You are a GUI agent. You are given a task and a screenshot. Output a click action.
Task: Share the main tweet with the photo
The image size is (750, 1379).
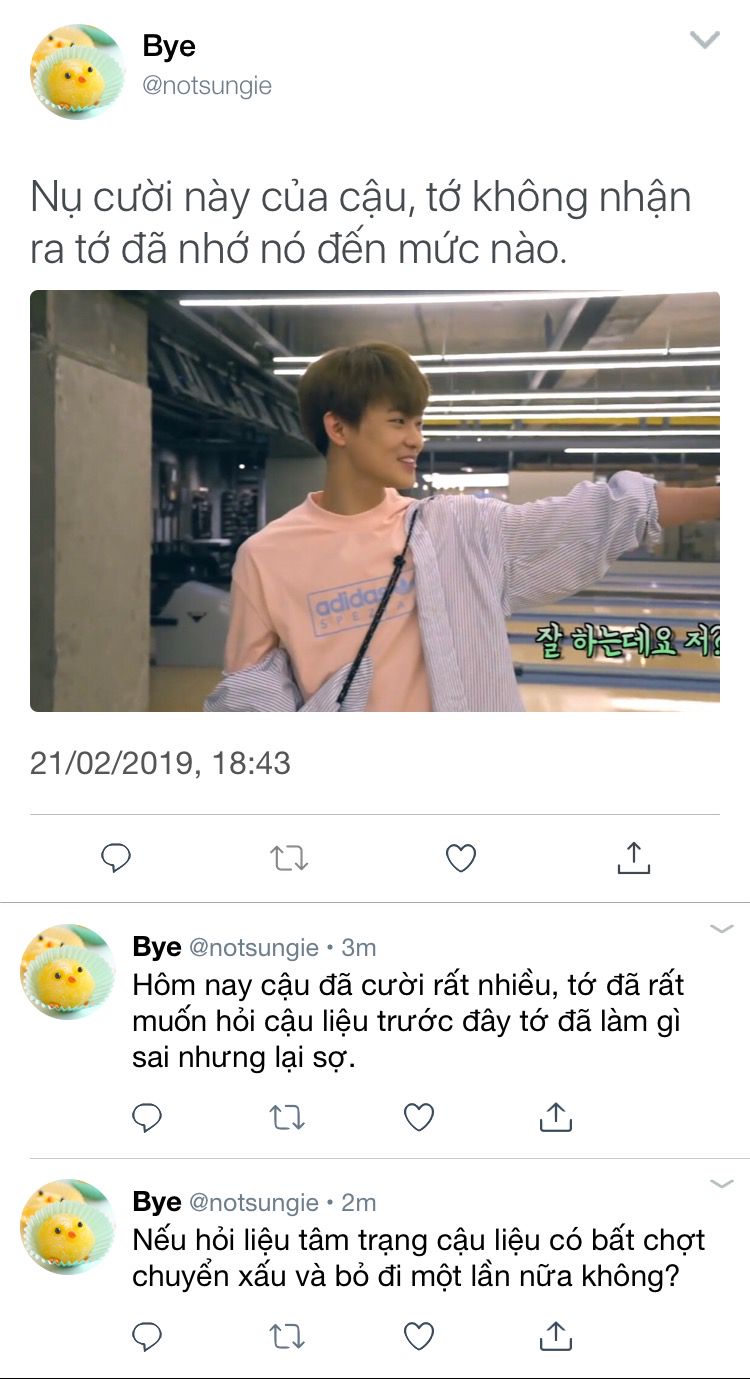(x=634, y=858)
